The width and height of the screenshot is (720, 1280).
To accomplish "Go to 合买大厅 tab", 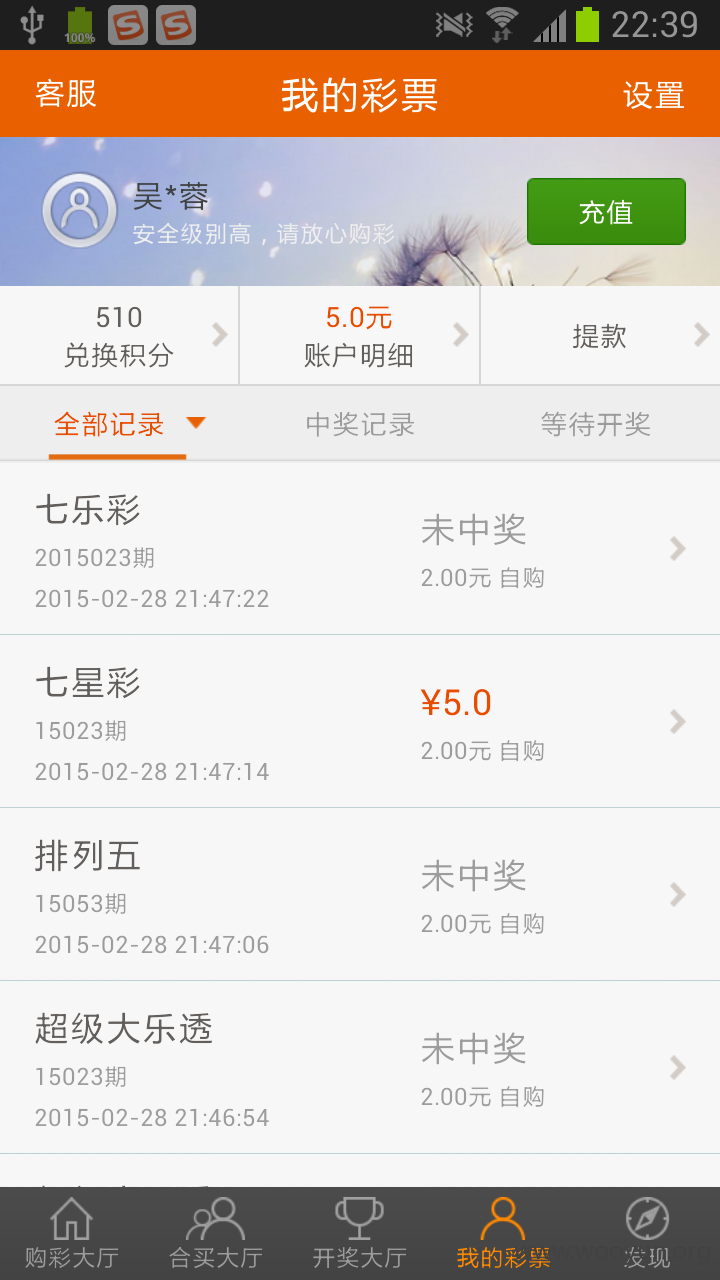I will 216,1233.
